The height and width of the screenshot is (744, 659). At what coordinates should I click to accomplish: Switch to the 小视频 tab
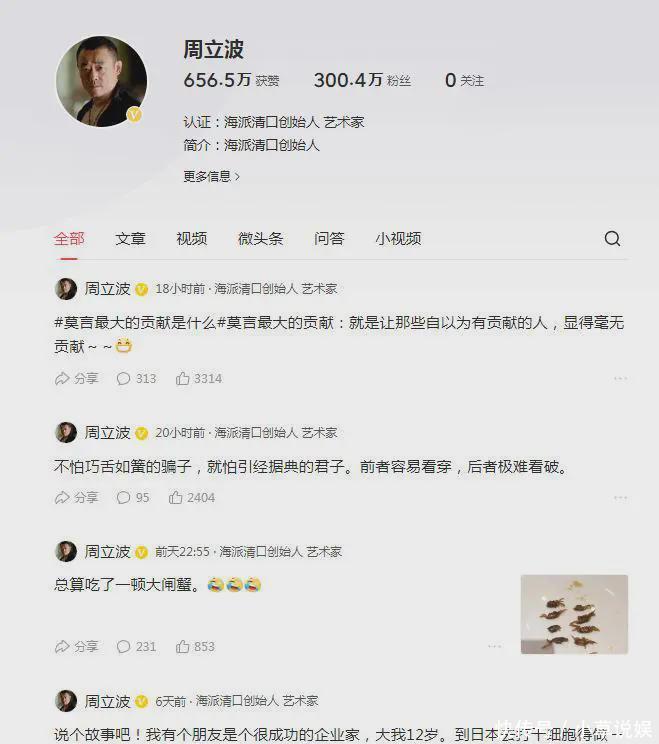[398, 238]
